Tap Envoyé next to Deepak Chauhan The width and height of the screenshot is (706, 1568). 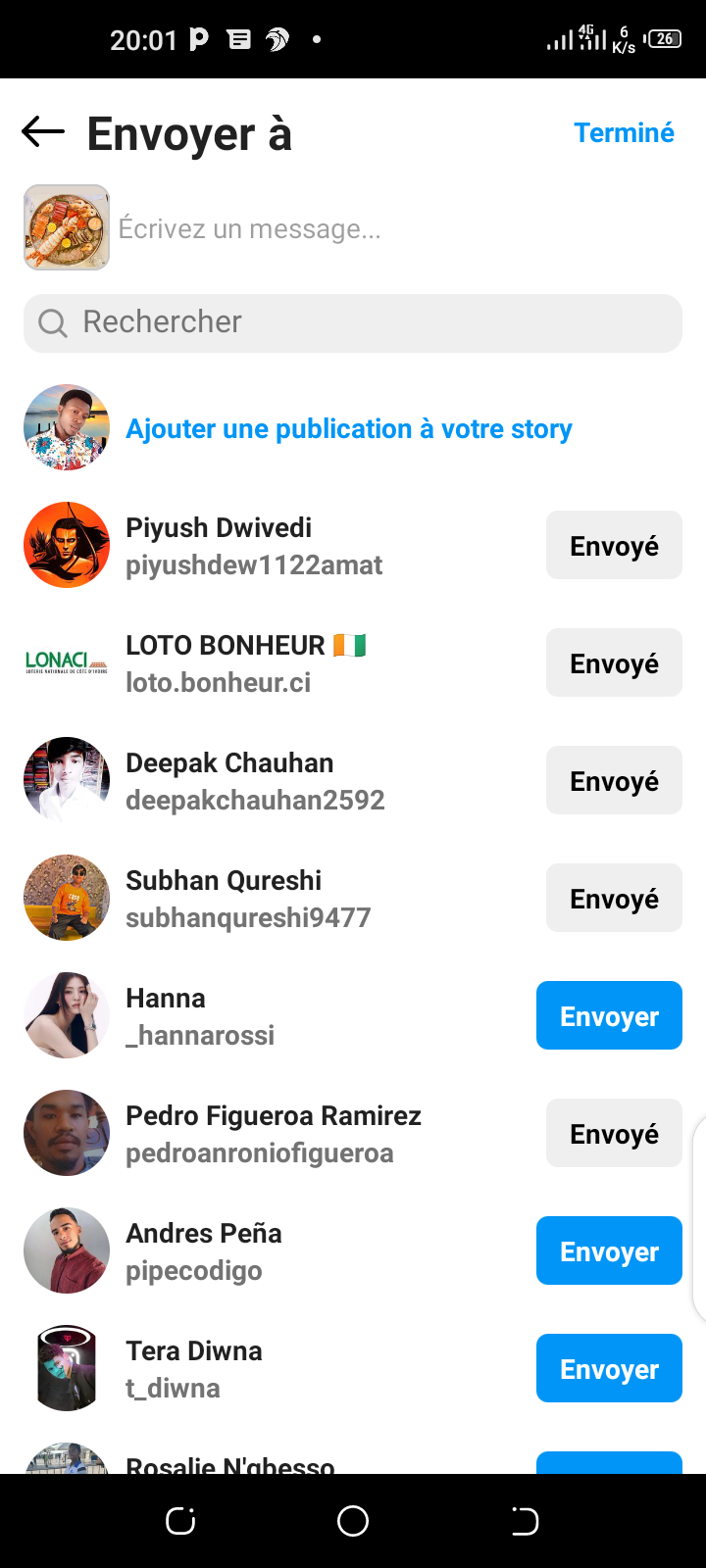click(x=614, y=780)
